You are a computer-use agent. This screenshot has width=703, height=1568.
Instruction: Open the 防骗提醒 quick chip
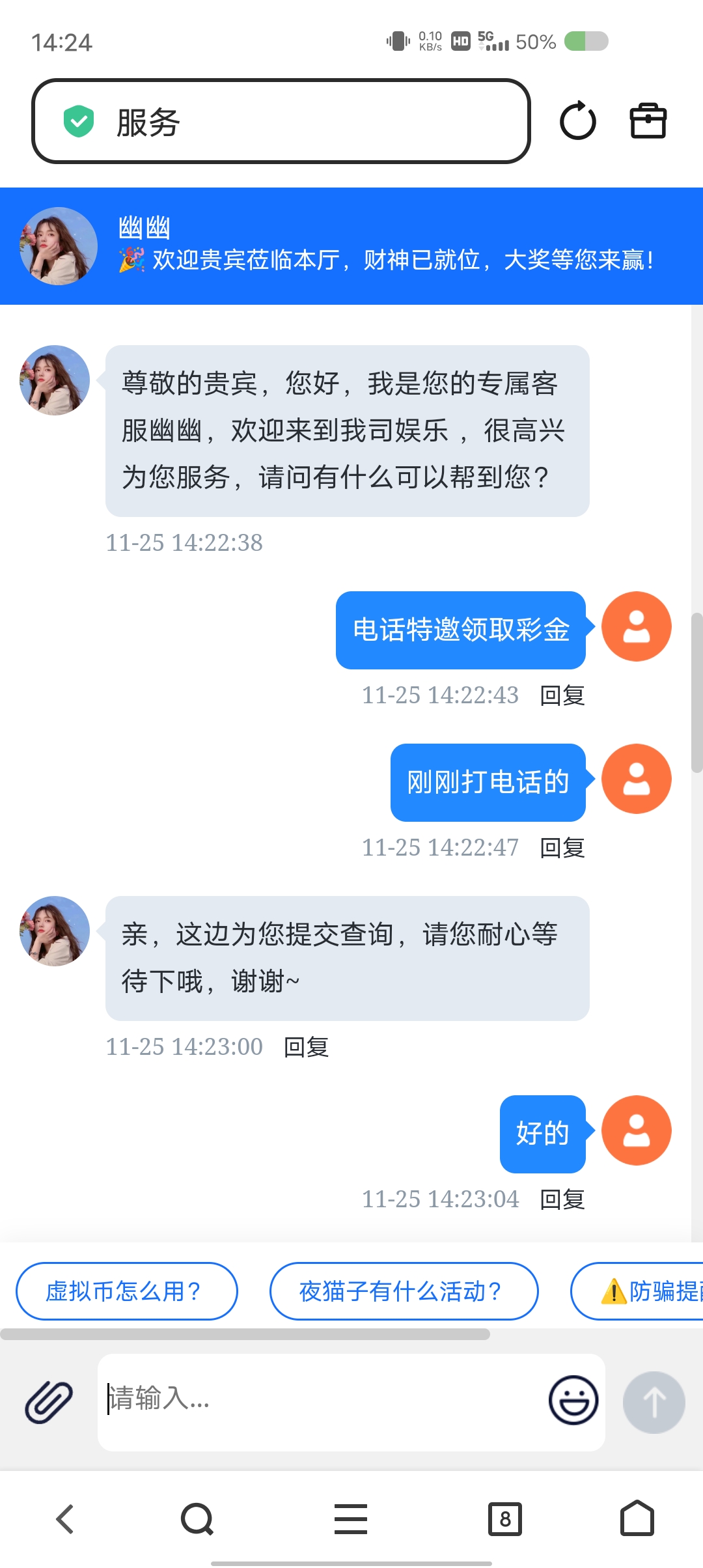coord(644,1291)
